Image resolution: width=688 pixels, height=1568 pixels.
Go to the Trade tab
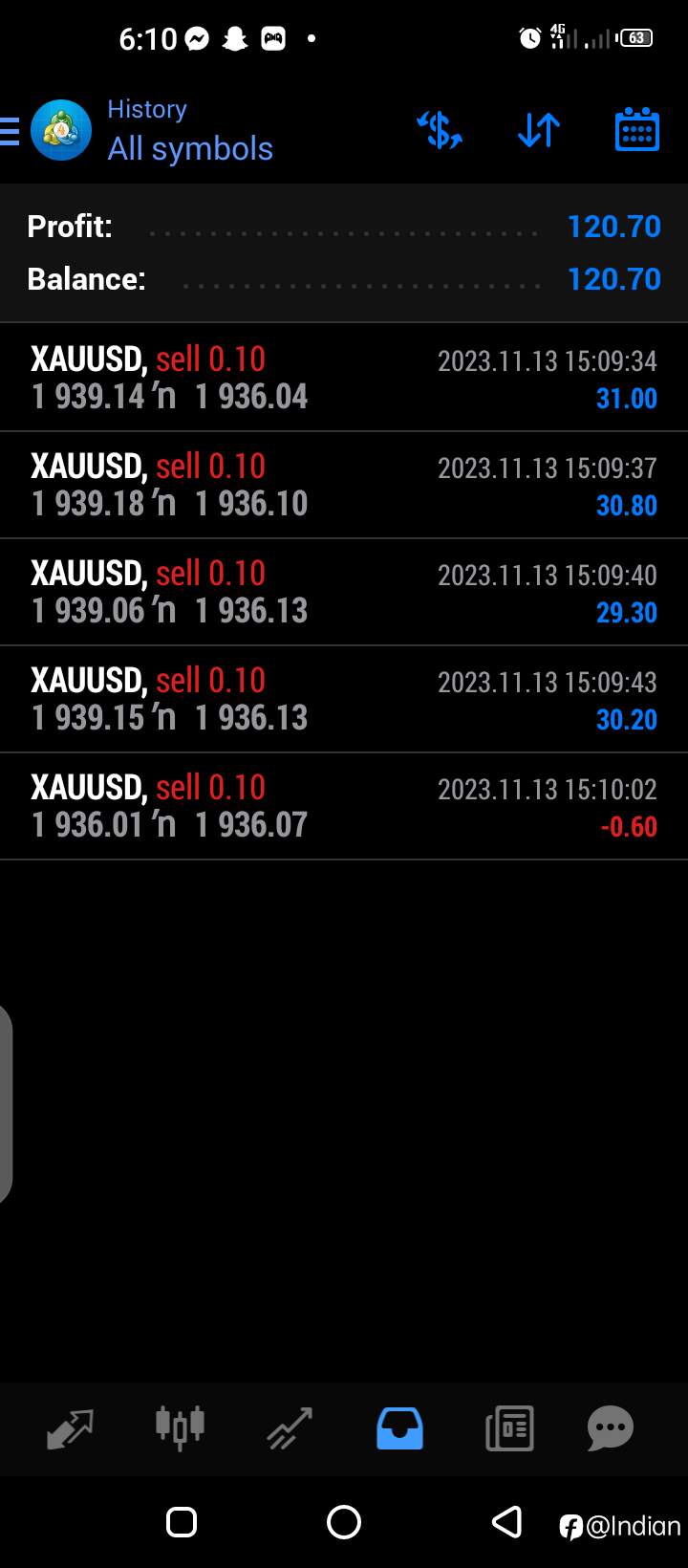coord(290,1429)
